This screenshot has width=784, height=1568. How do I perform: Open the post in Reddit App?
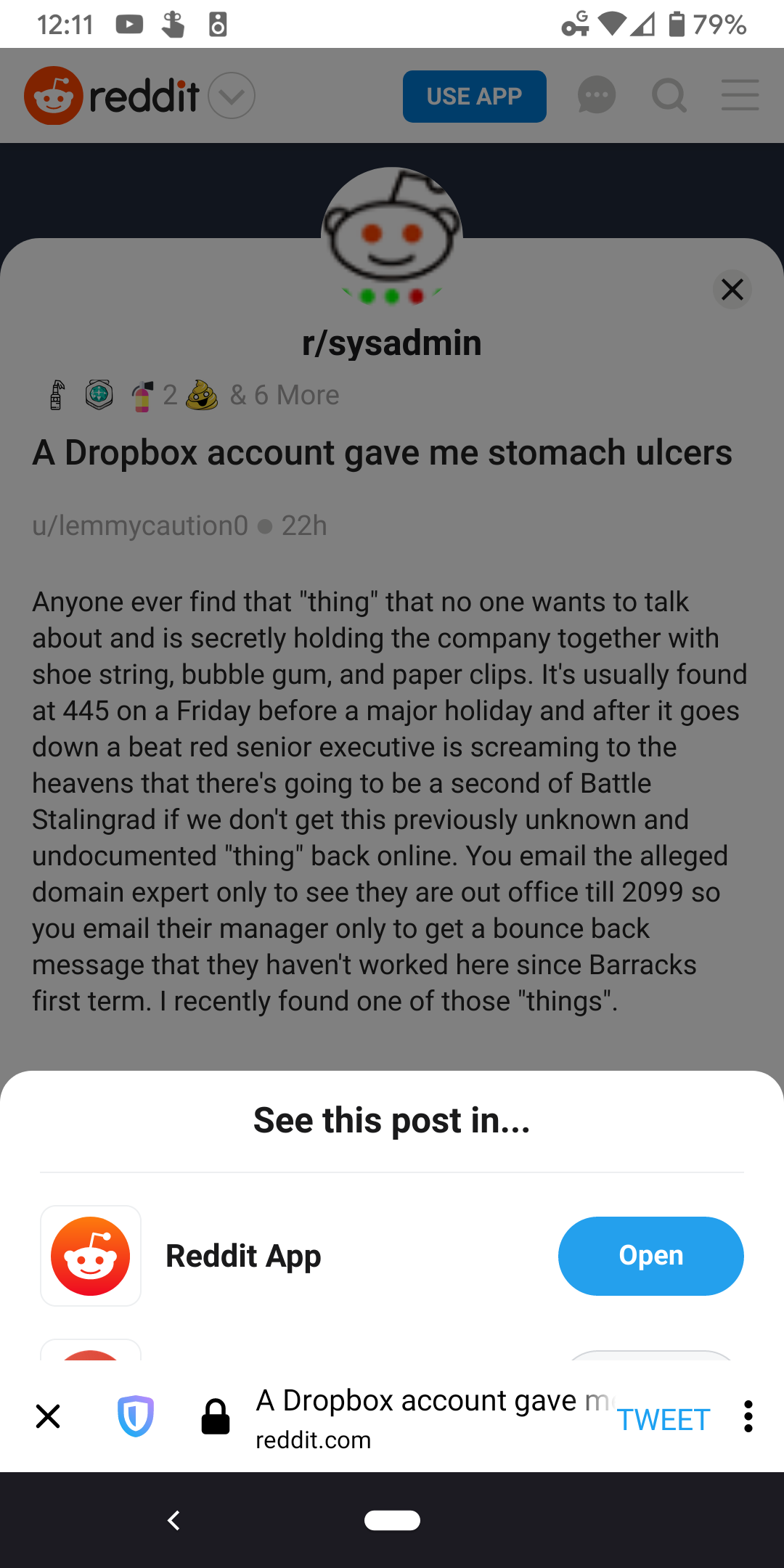pyautogui.click(x=650, y=1256)
